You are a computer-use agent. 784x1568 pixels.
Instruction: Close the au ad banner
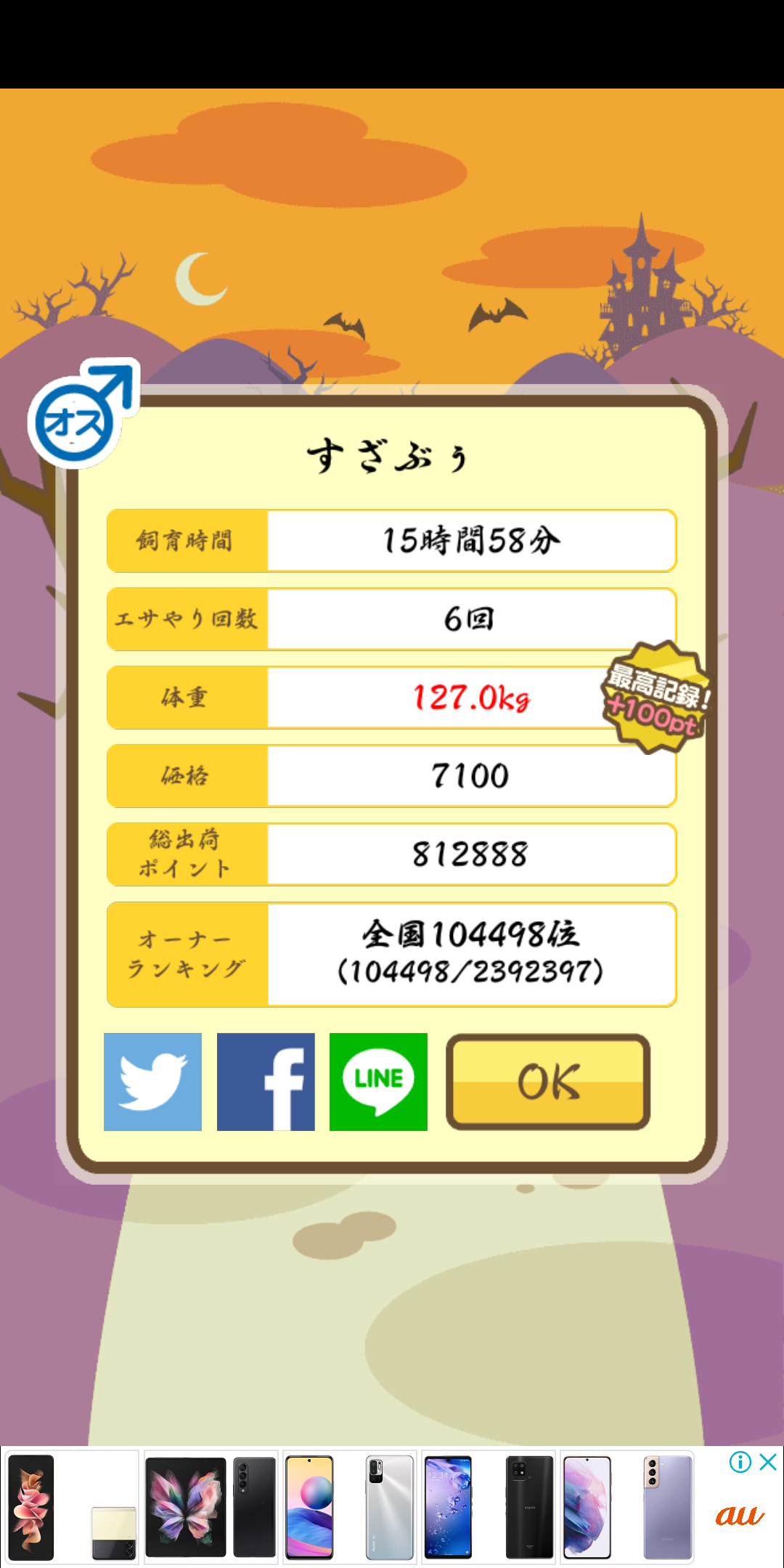pyautogui.click(x=768, y=1462)
